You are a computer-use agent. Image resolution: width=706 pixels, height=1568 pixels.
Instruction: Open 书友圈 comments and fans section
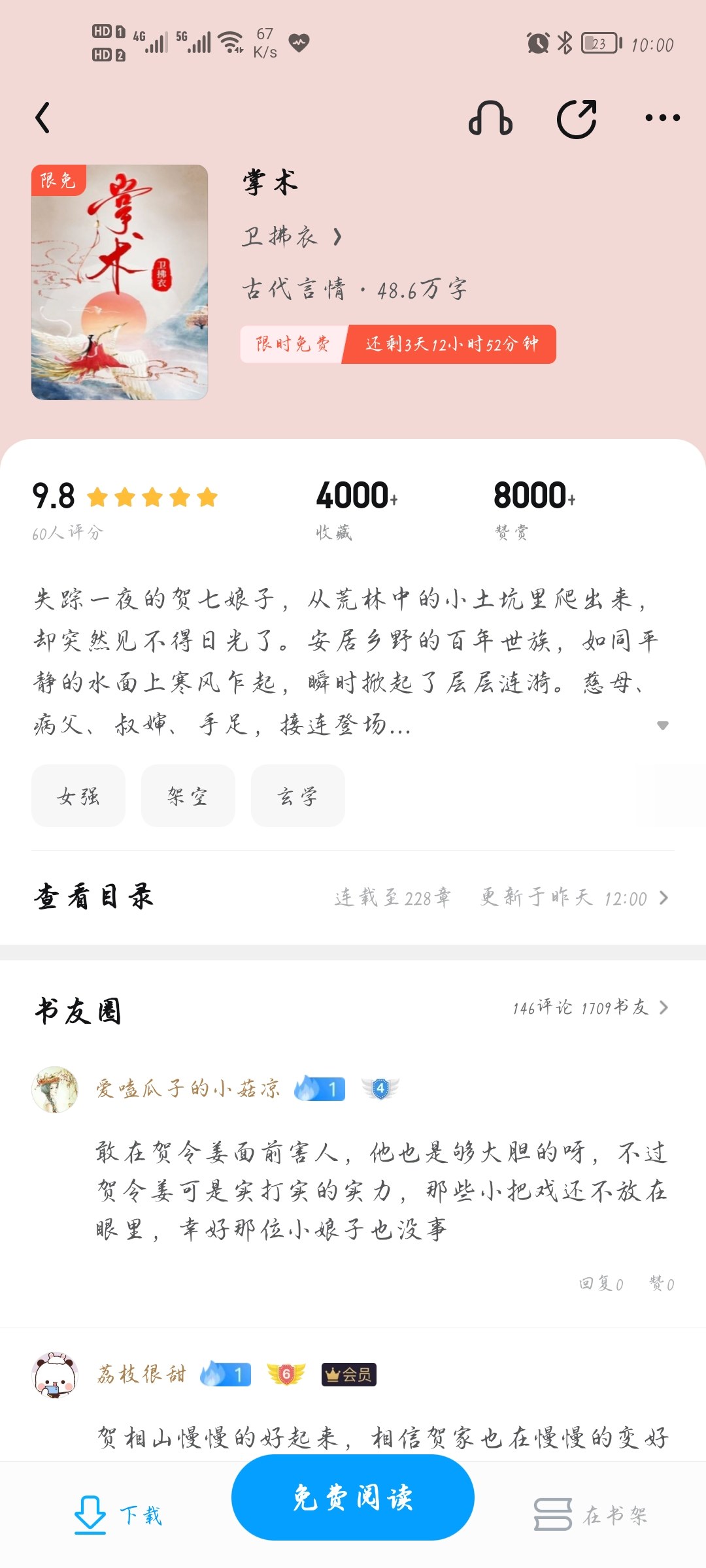353,1008
